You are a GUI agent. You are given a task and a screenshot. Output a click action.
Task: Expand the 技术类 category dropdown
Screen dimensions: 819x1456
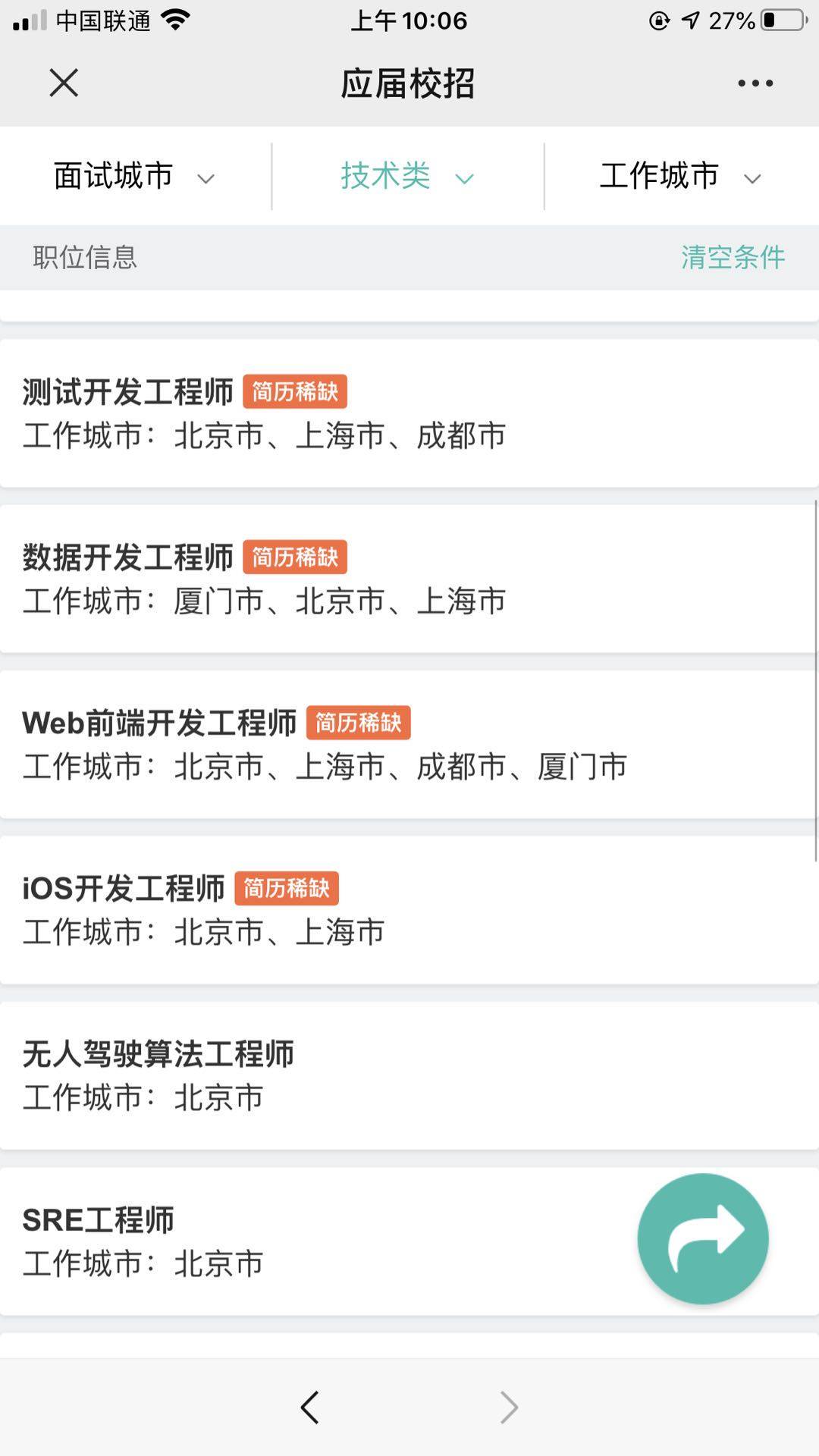coord(408,176)
